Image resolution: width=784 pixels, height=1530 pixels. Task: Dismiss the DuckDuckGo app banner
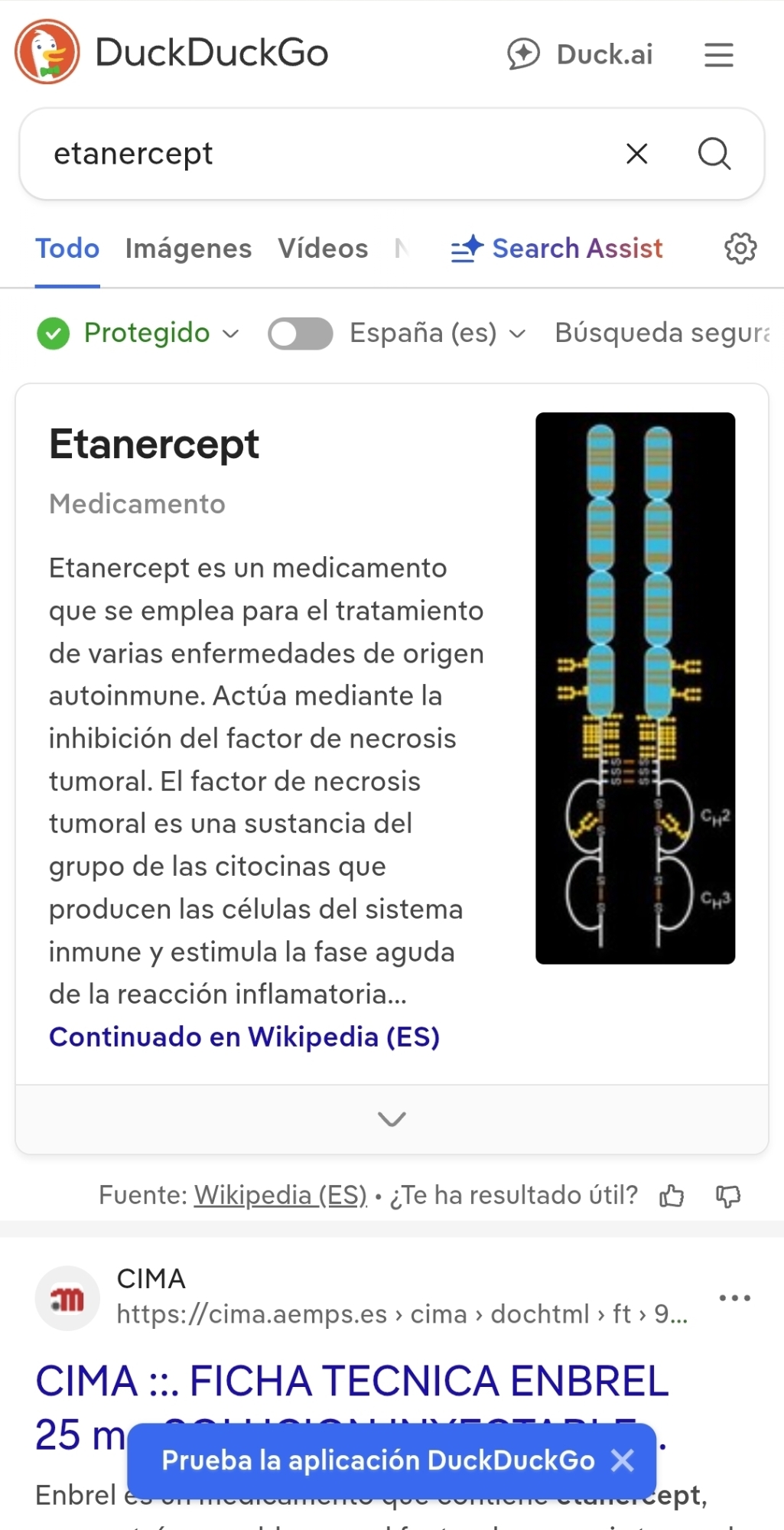[x=623, y=1461]
